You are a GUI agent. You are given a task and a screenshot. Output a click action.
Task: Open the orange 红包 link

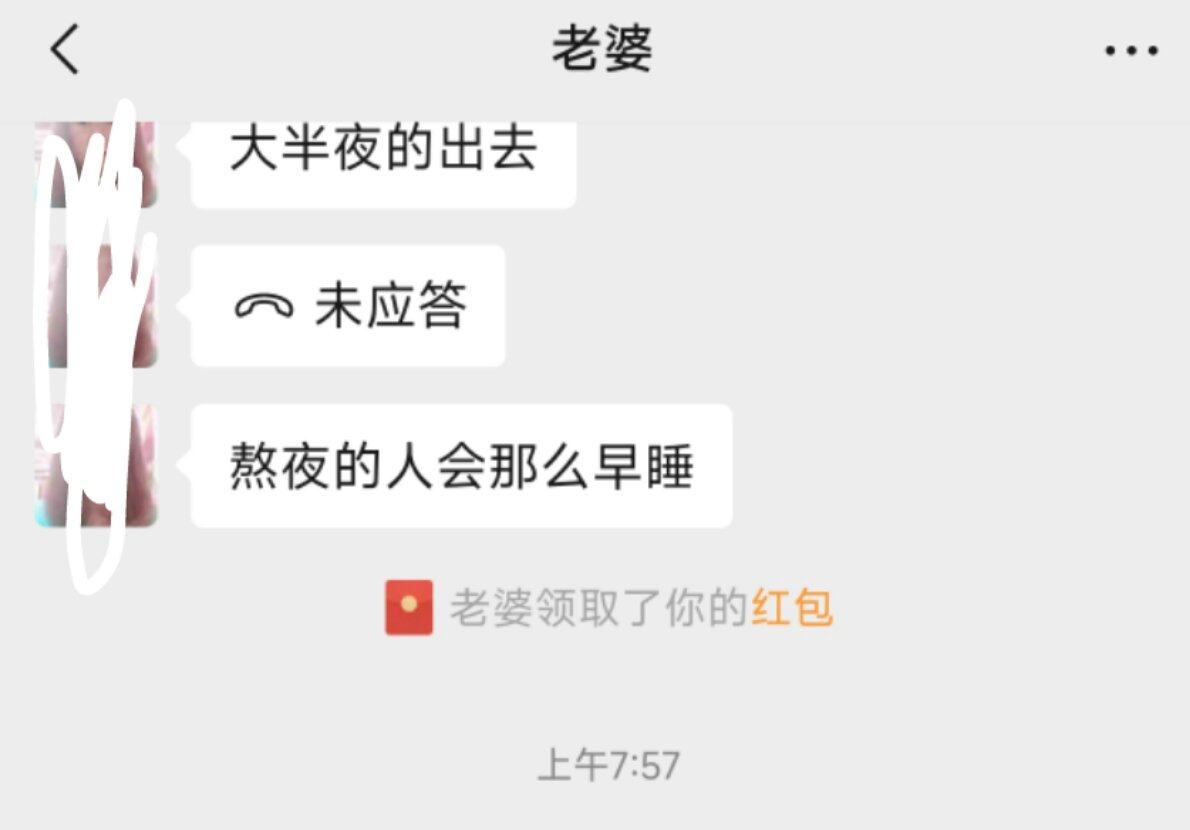click(x=792, y=607)
